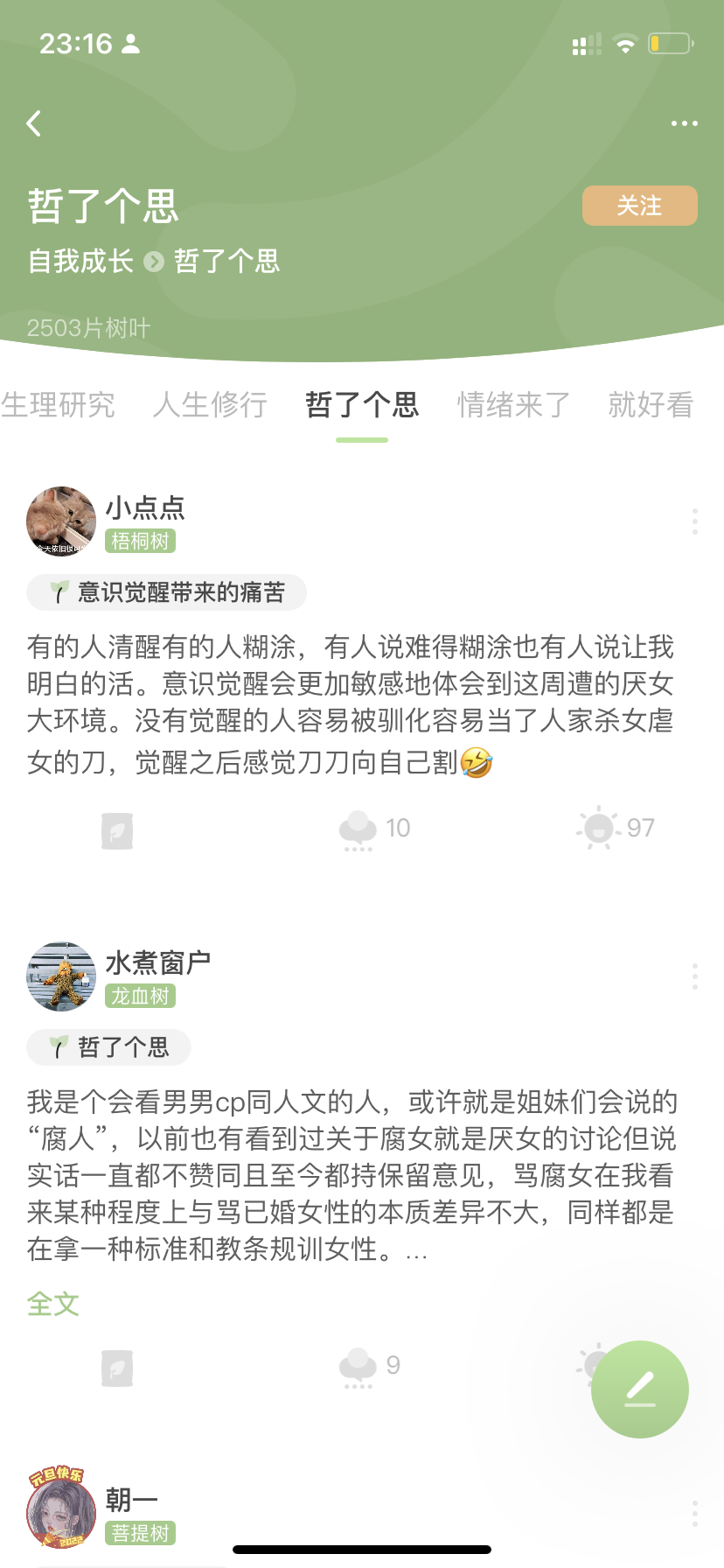Image resolution: width=724 pixels, height=1568 pixels.
Task: Like 小点点's post with the sun icon
Action: pos(599,828)
